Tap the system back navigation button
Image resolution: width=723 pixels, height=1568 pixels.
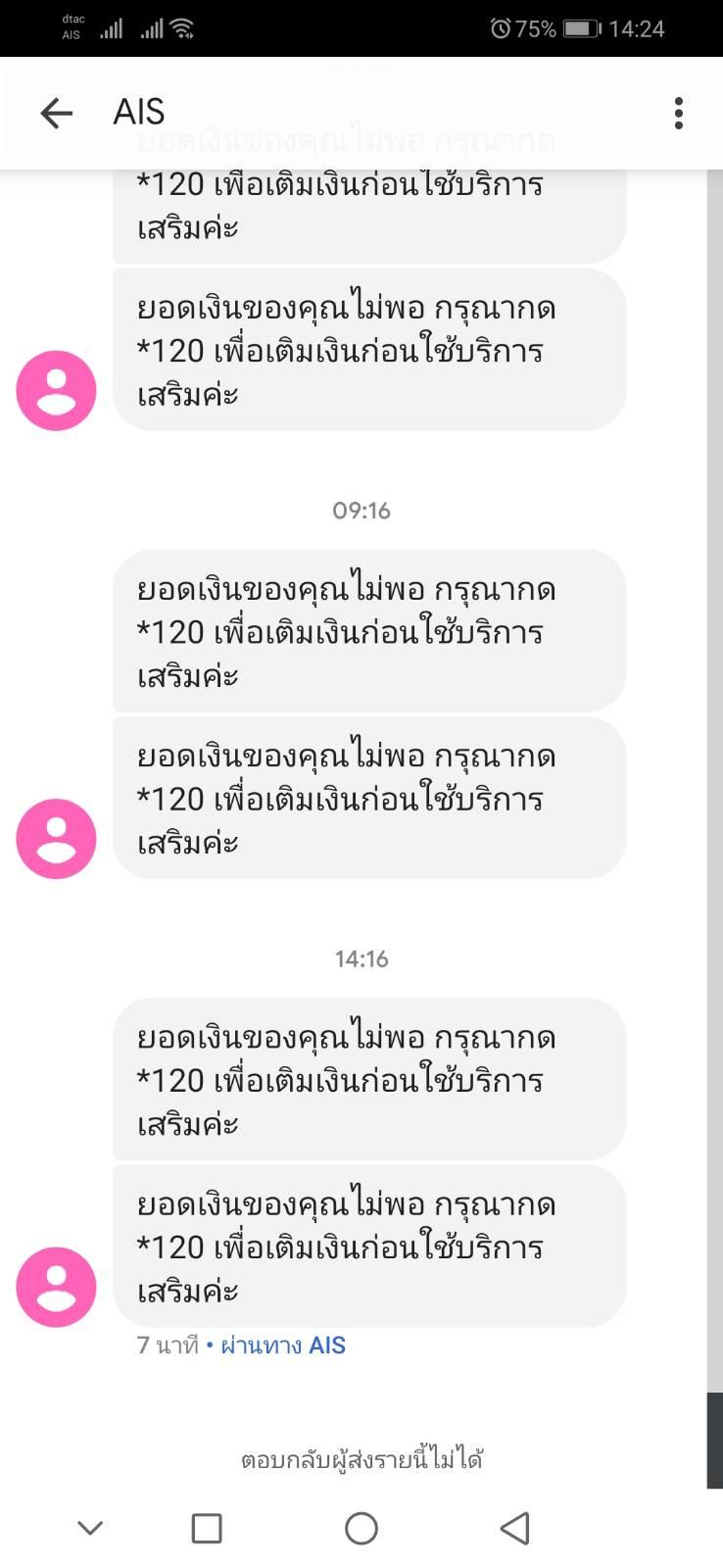pyautogui.click(x=515, y=1528)
